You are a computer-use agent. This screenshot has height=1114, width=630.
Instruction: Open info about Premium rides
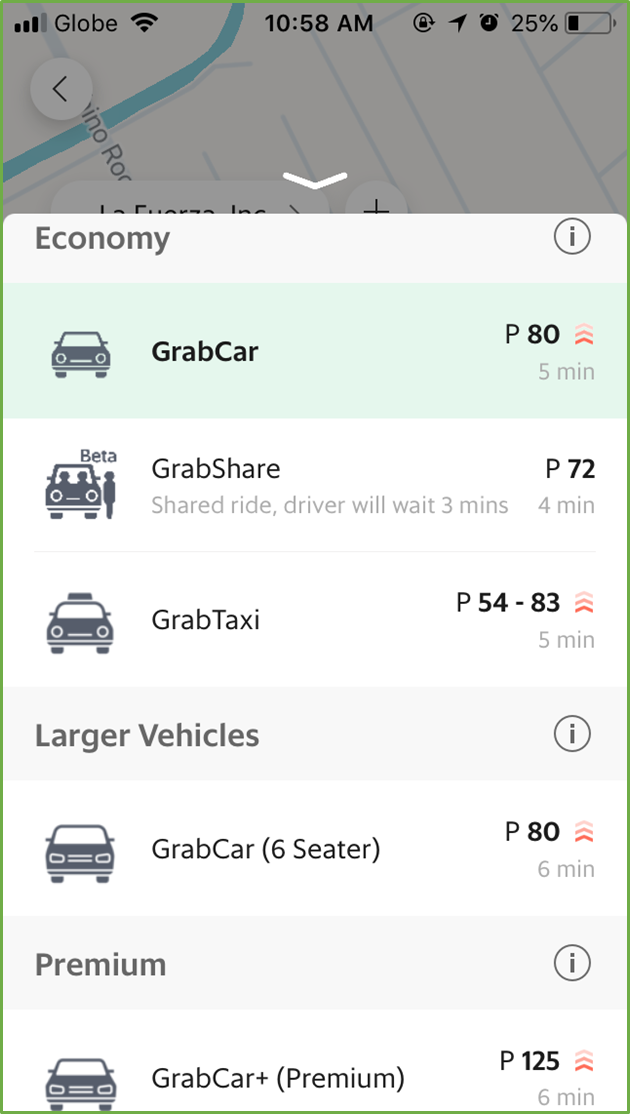click(572, 963)
